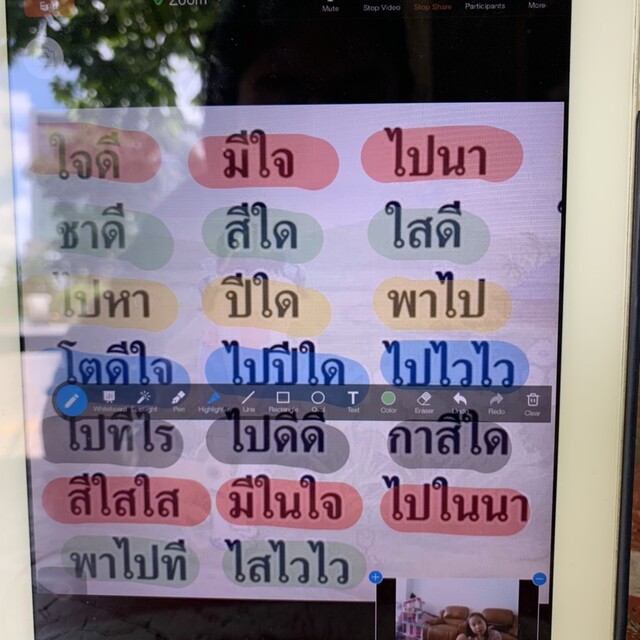The width and height of the screenshot is (640, 640).
Task: Redo the annotation
Action: click(496, 401)
